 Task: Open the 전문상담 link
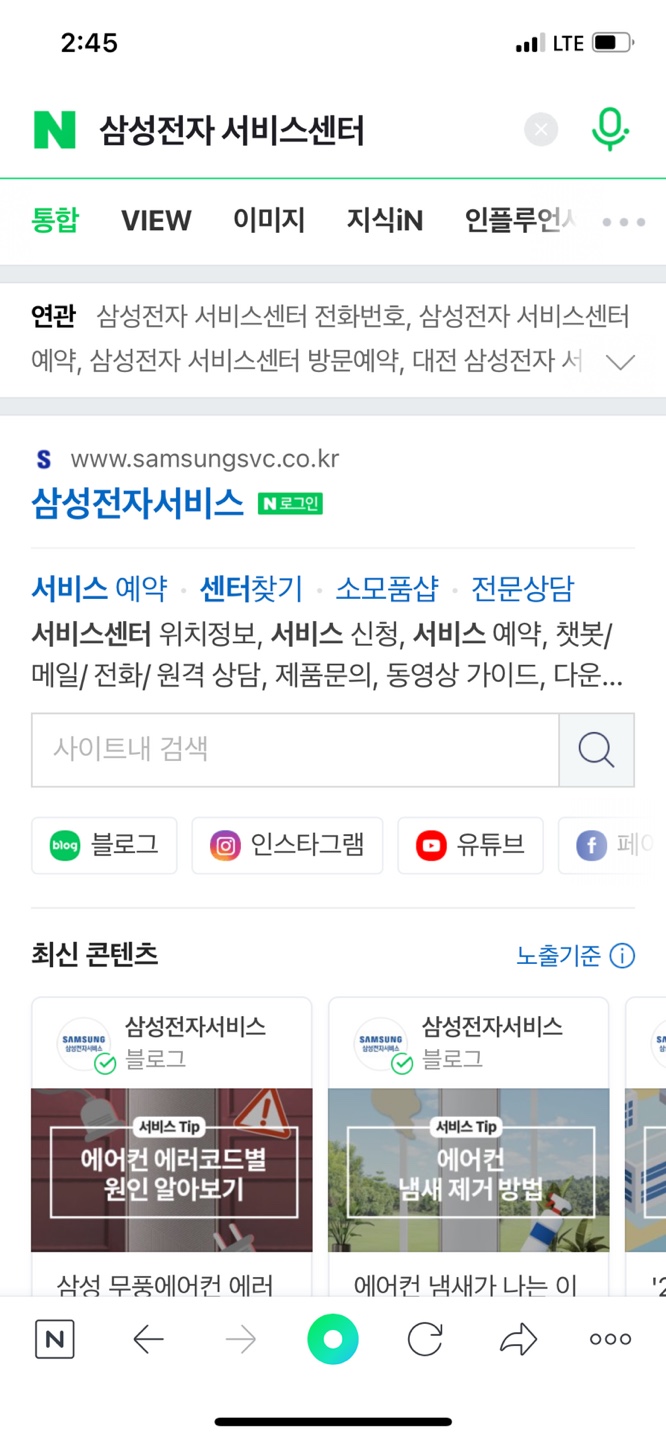(522, 588)
